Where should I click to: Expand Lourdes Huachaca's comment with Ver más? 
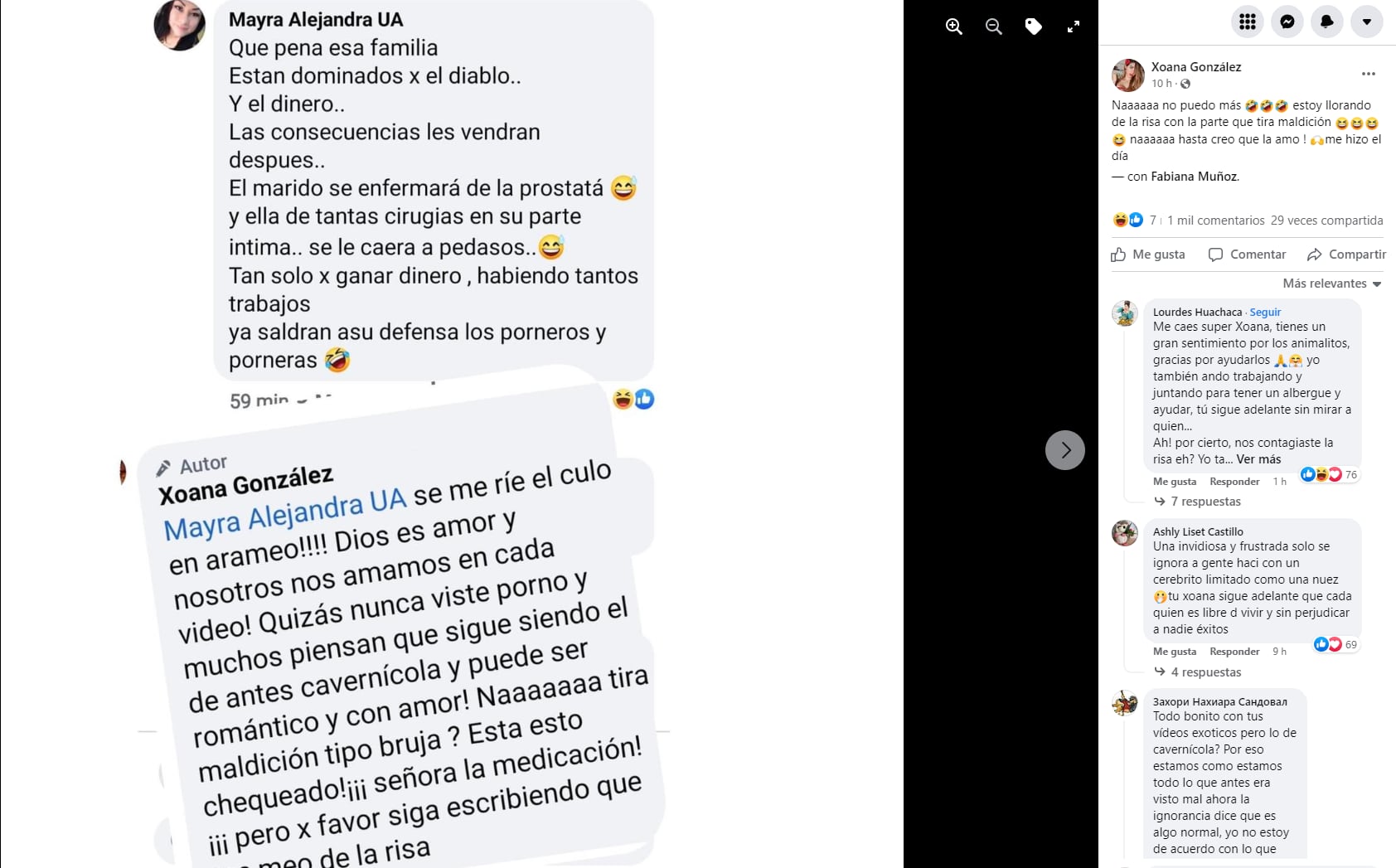[1259, 459]
